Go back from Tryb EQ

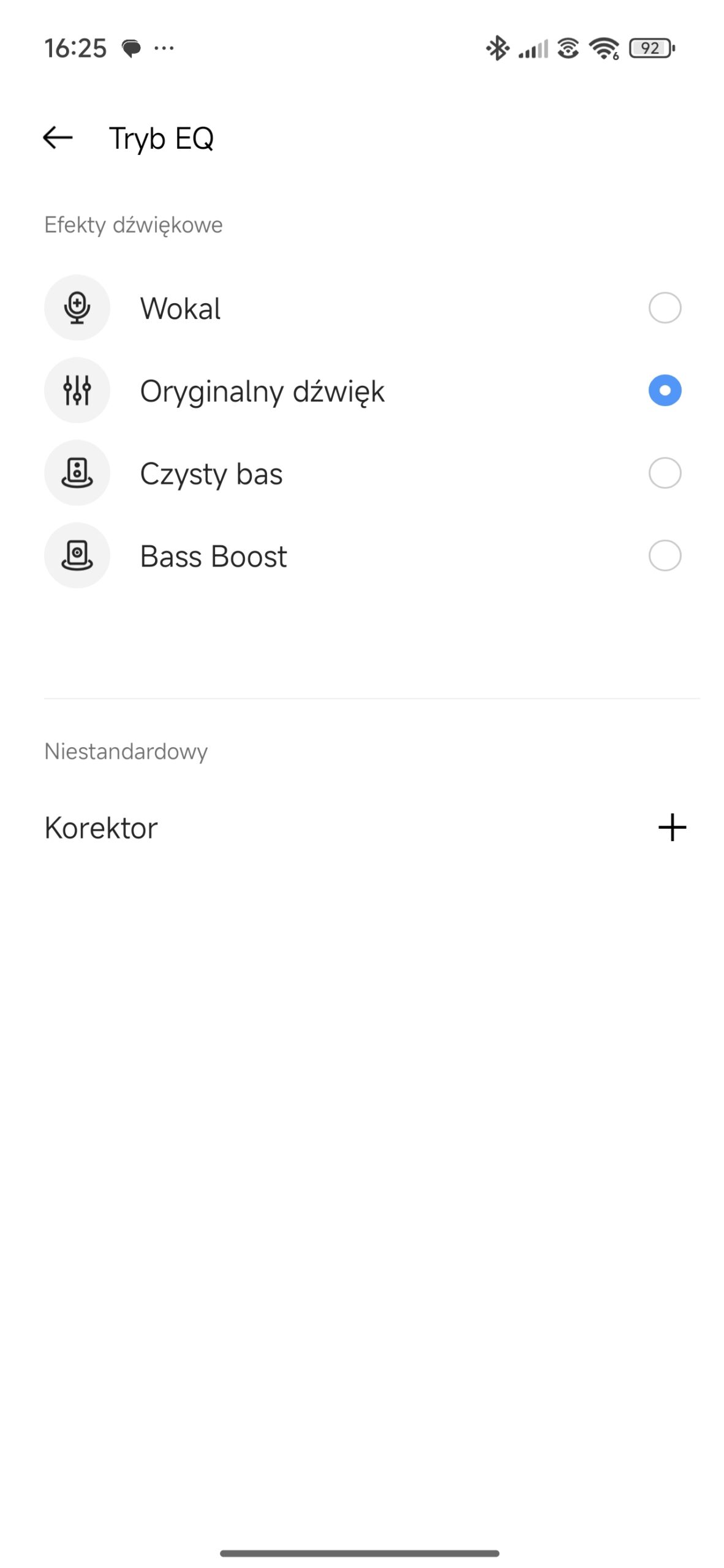point(58,138)
